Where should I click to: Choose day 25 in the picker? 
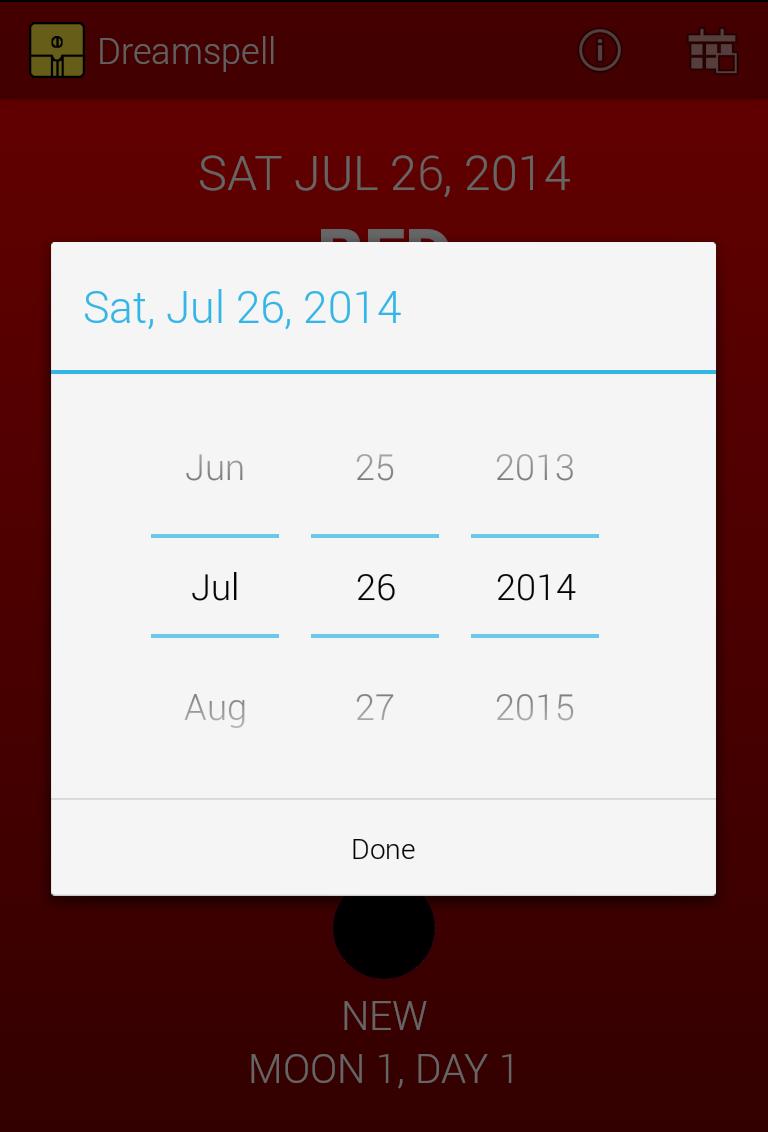[x=375, y=468]
